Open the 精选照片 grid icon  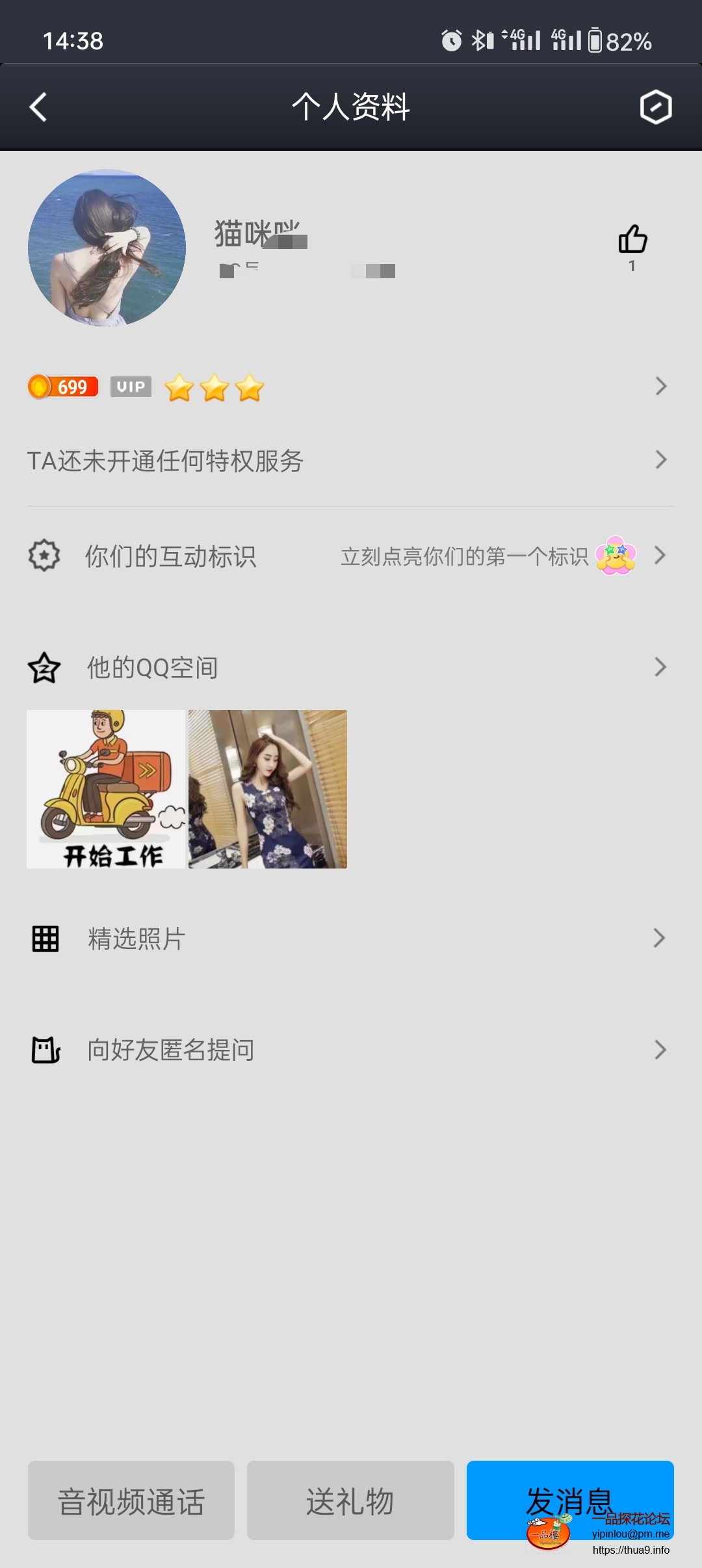(x=43, y=938)
